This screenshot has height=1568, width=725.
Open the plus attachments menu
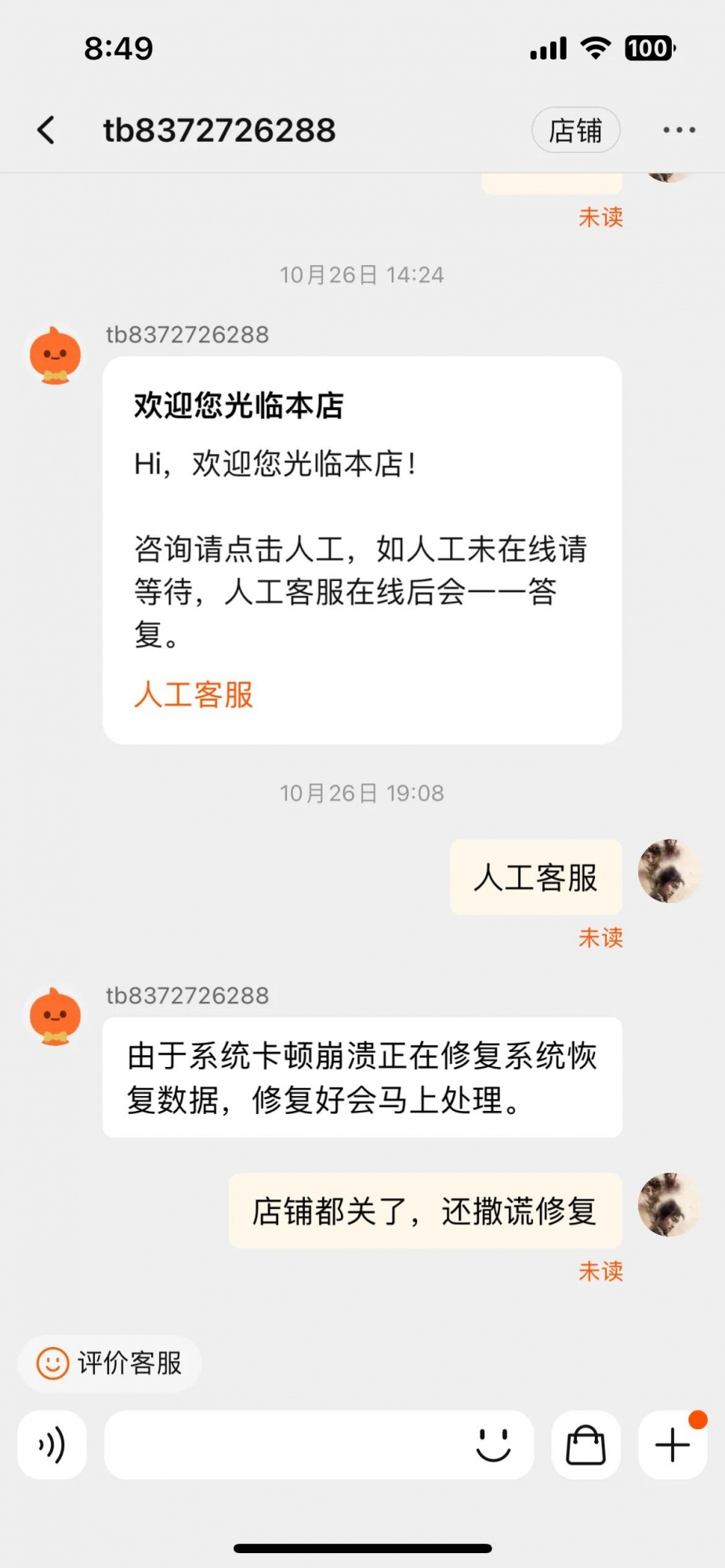[x=672, y=1444]
